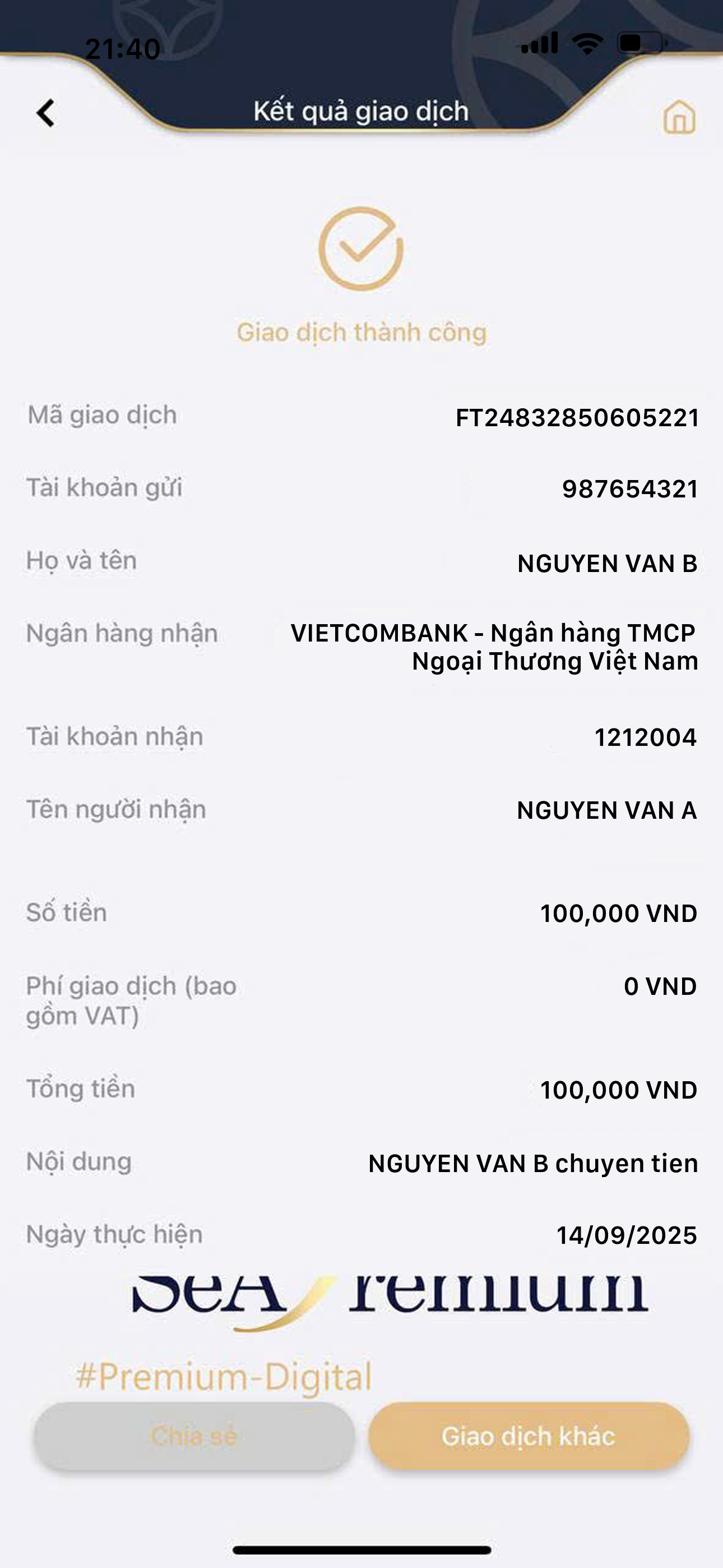Go back using the top-left arrow
Image resolution: width=723 pixels, height=1568 pixels.
(45, 113)
